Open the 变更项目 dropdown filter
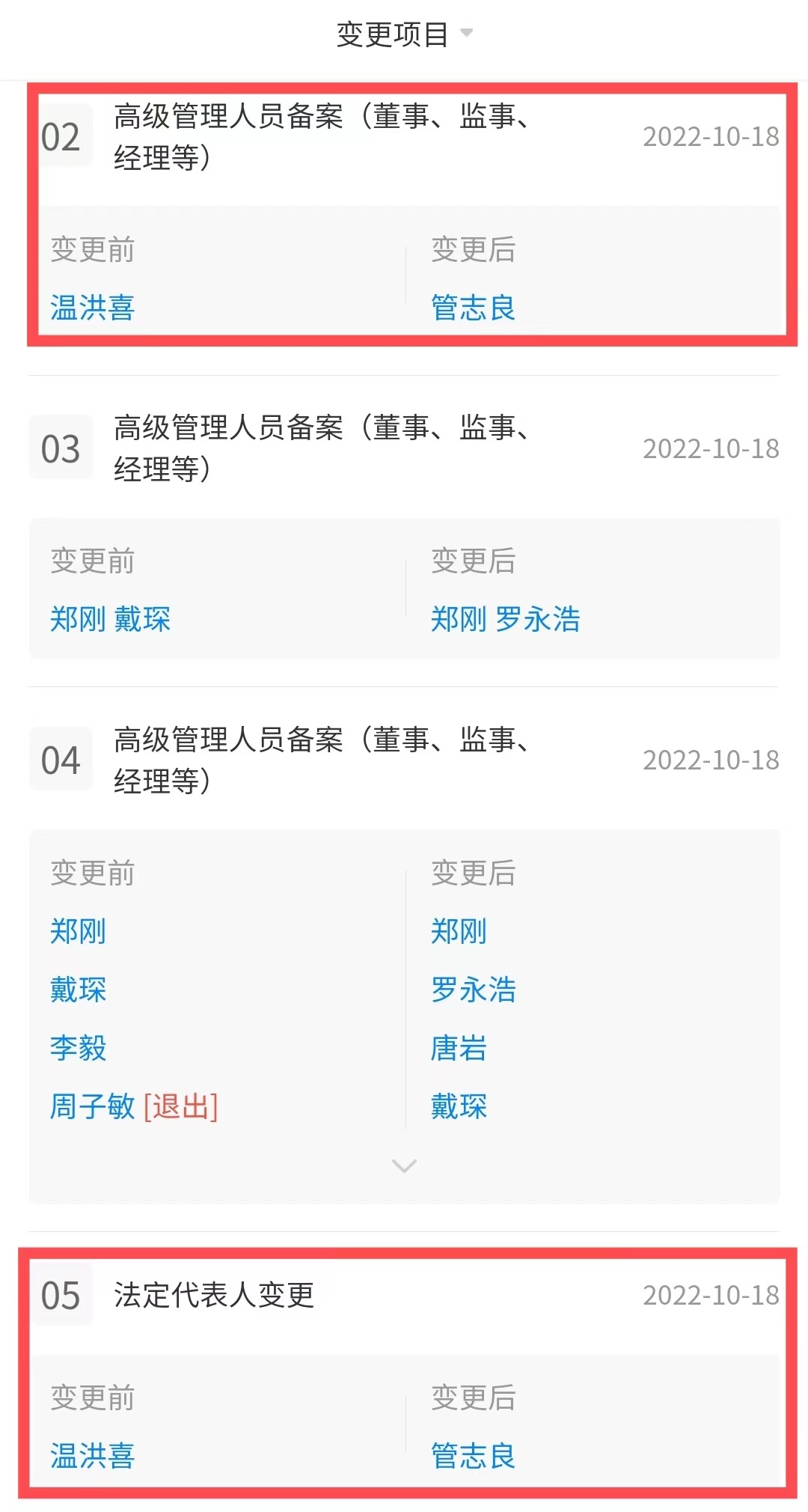 point(404,34)
